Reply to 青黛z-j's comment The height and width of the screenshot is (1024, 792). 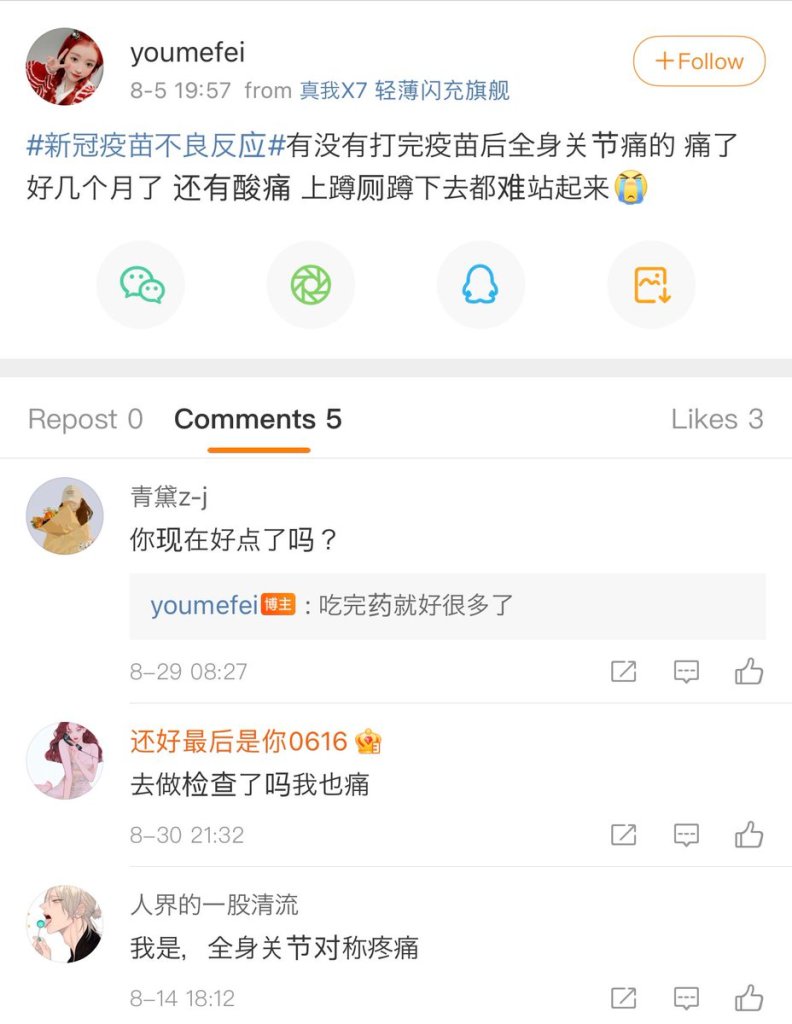pos(686,672)
